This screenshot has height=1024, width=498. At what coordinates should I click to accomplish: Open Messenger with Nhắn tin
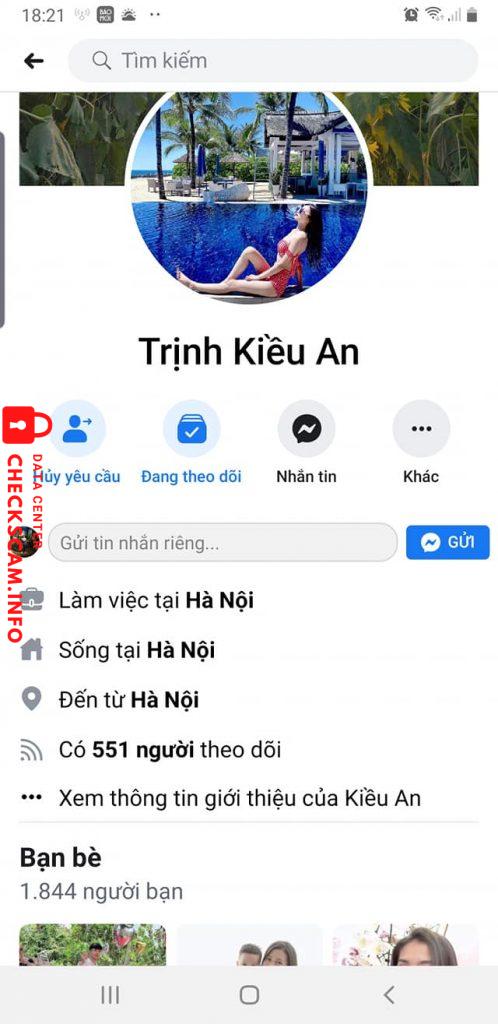click(x=306, y=443)
